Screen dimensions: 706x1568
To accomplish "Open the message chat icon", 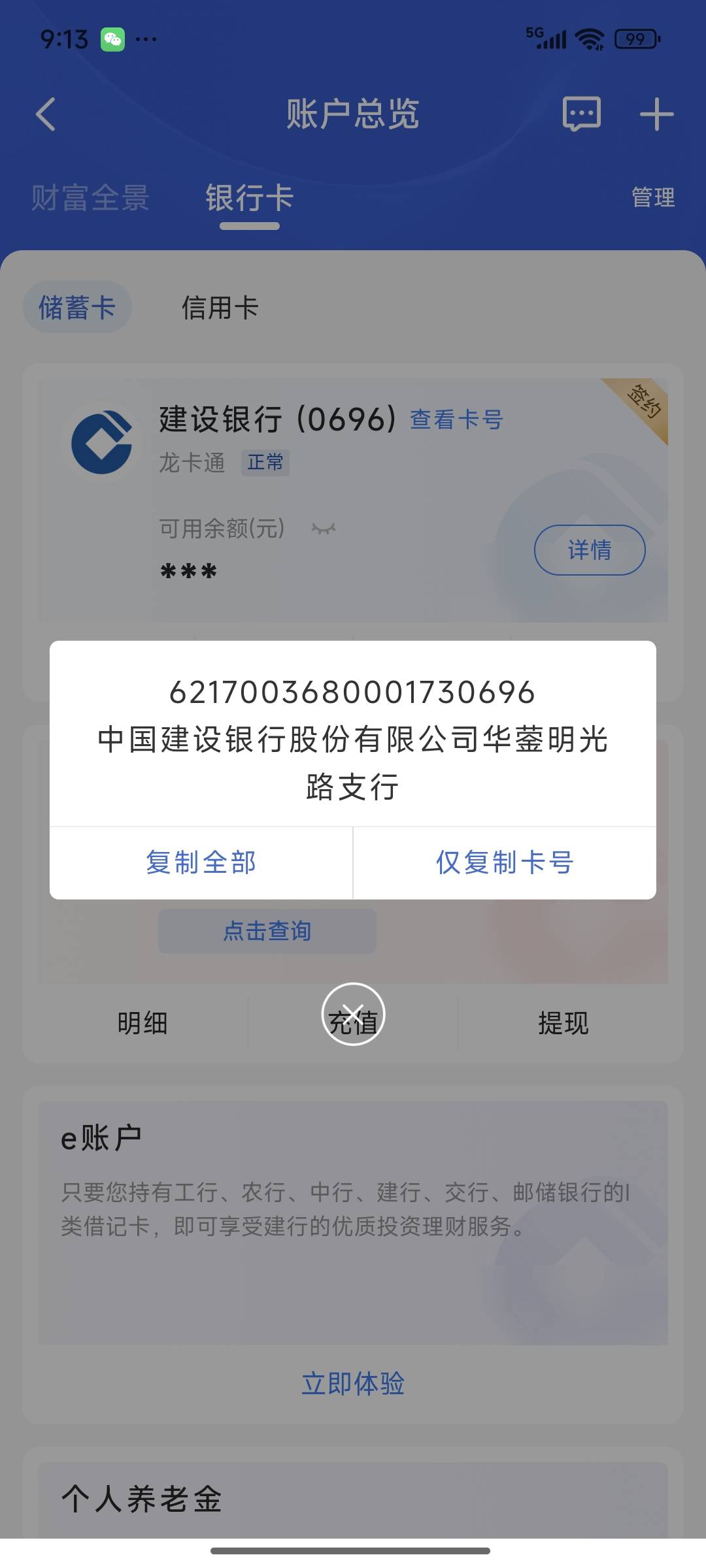I will (581, 114).
